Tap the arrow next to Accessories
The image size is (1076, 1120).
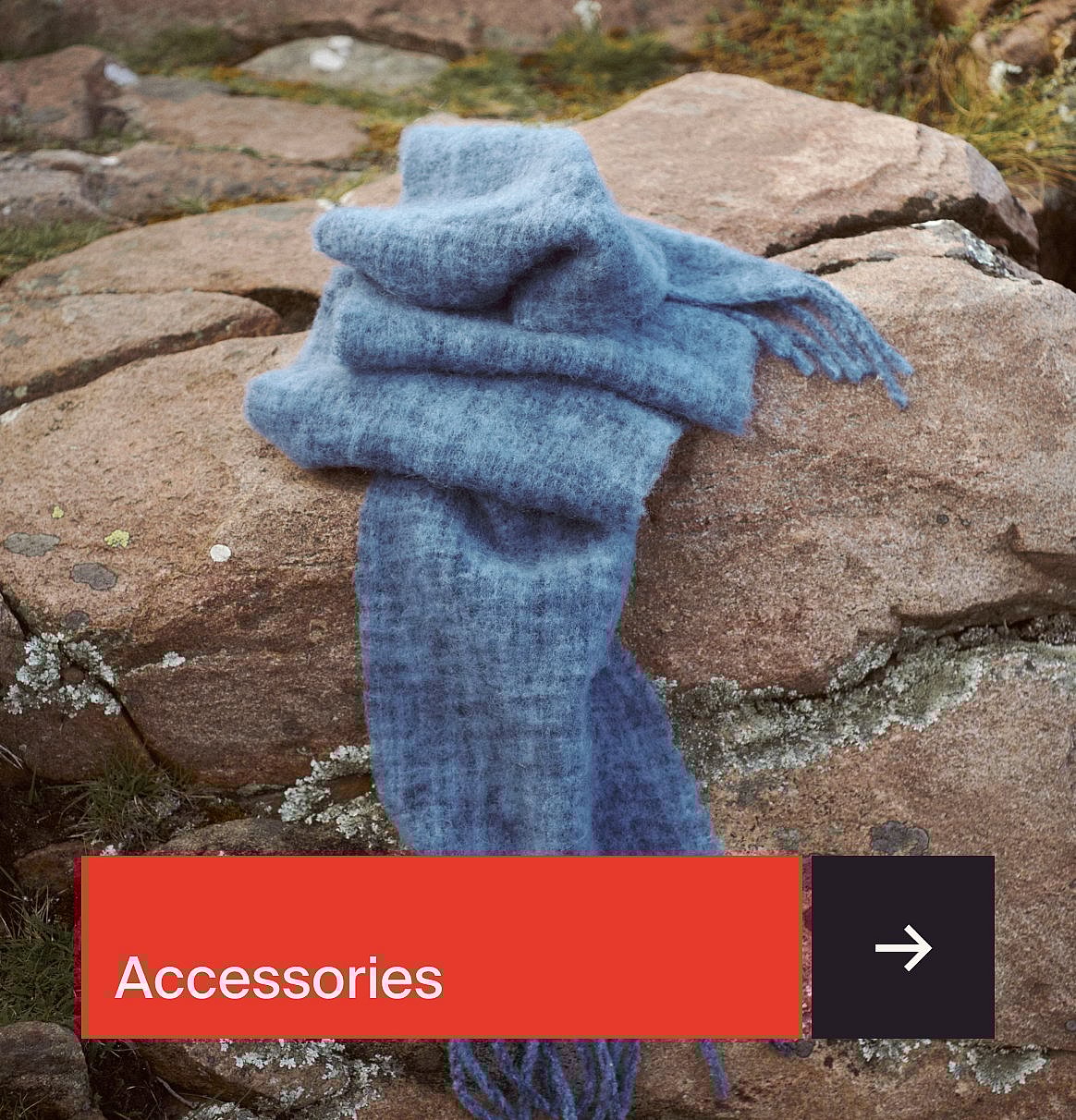pyautogui.click(x=902, y=947)
